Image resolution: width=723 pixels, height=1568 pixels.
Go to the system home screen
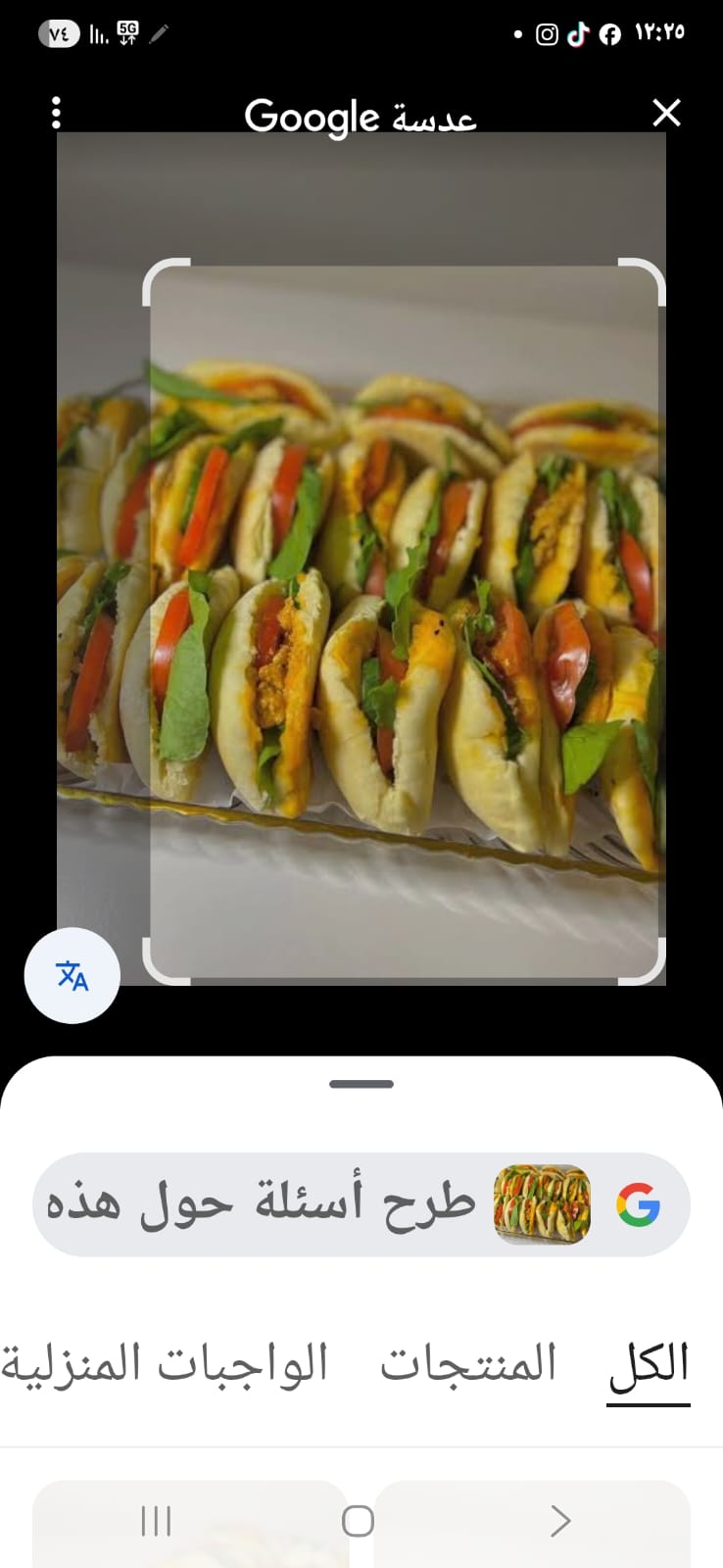click(358, 1521)
